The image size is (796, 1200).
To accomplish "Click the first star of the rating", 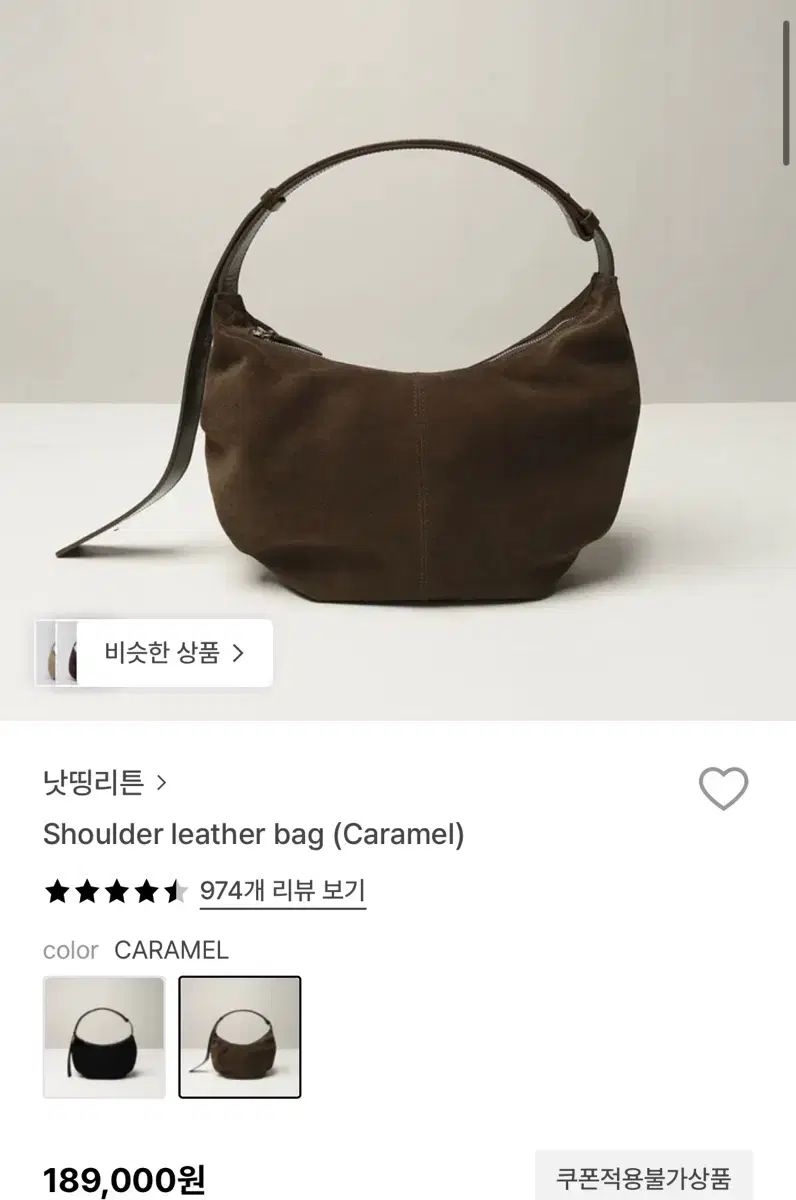I will [x=55, y=890].
